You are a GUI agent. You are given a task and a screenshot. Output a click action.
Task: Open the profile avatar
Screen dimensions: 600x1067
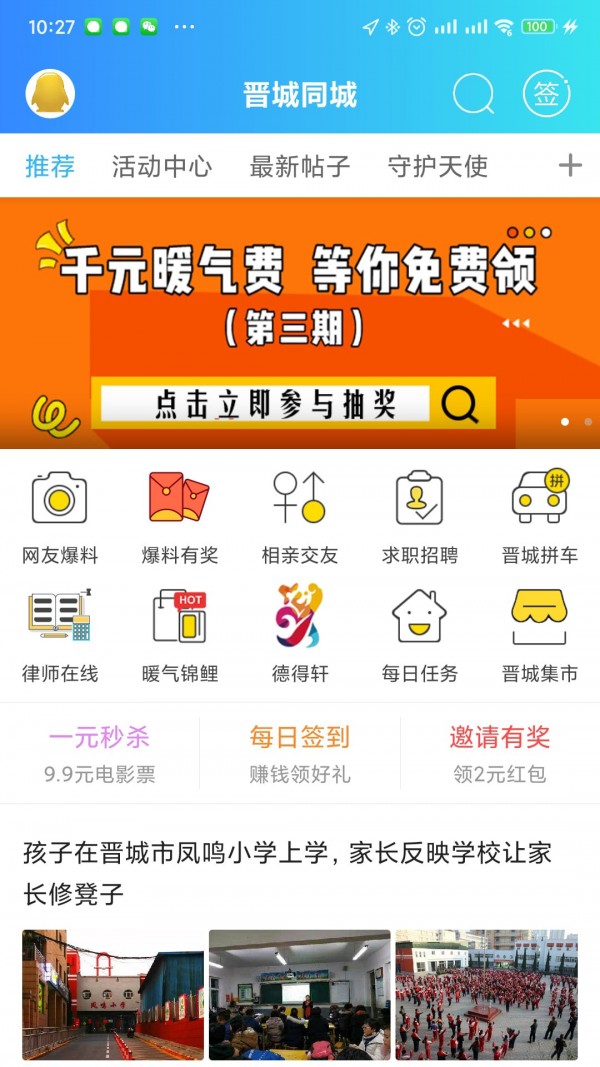point(50,94)
